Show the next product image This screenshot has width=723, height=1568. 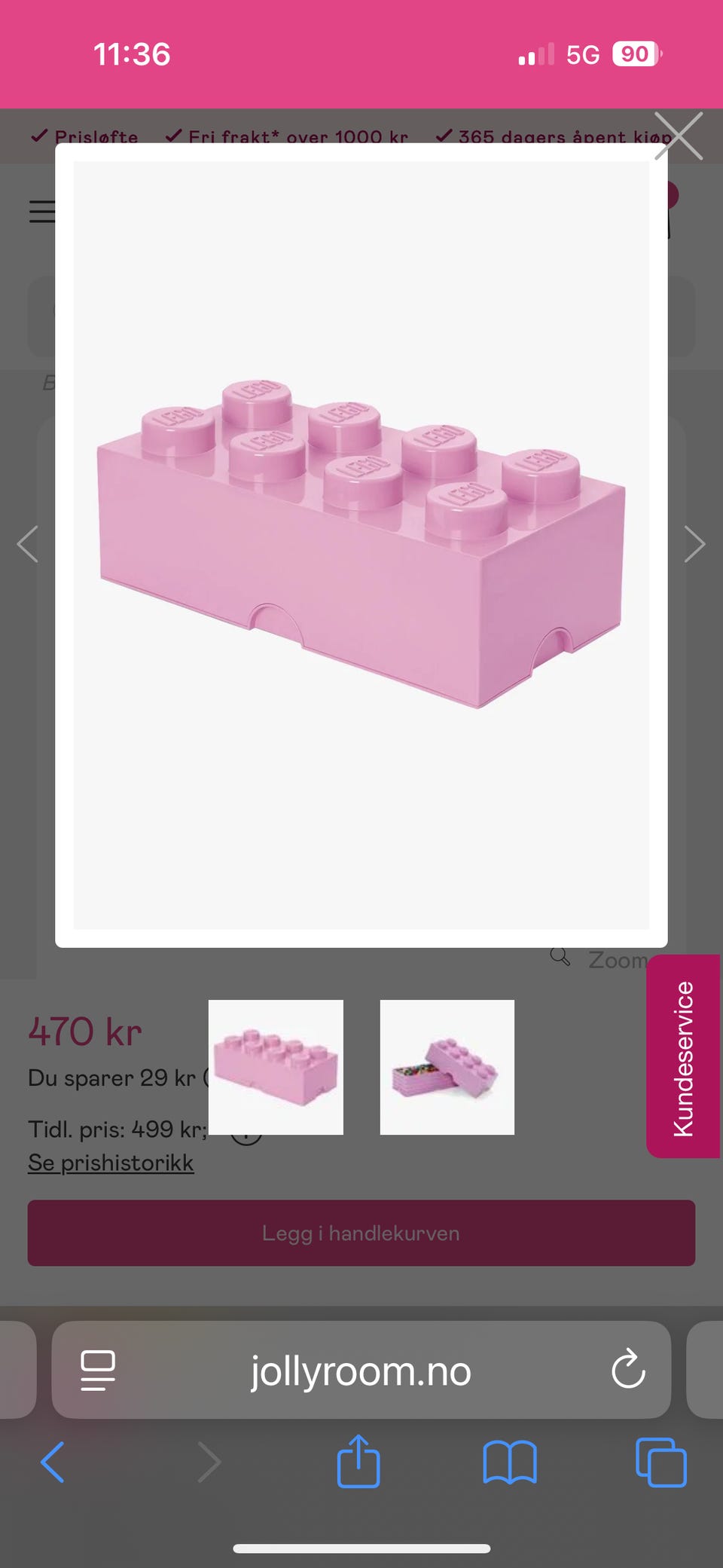click(x=694, y=543)
